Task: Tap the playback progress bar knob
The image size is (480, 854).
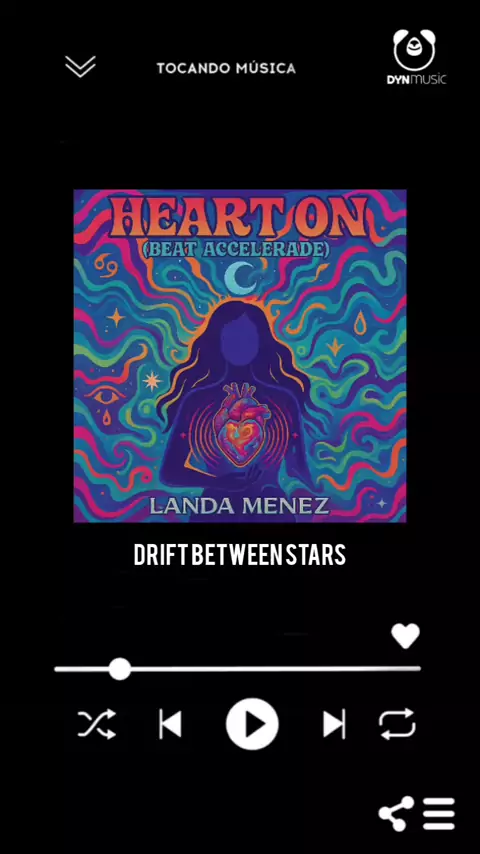Action: click(119, 669)
